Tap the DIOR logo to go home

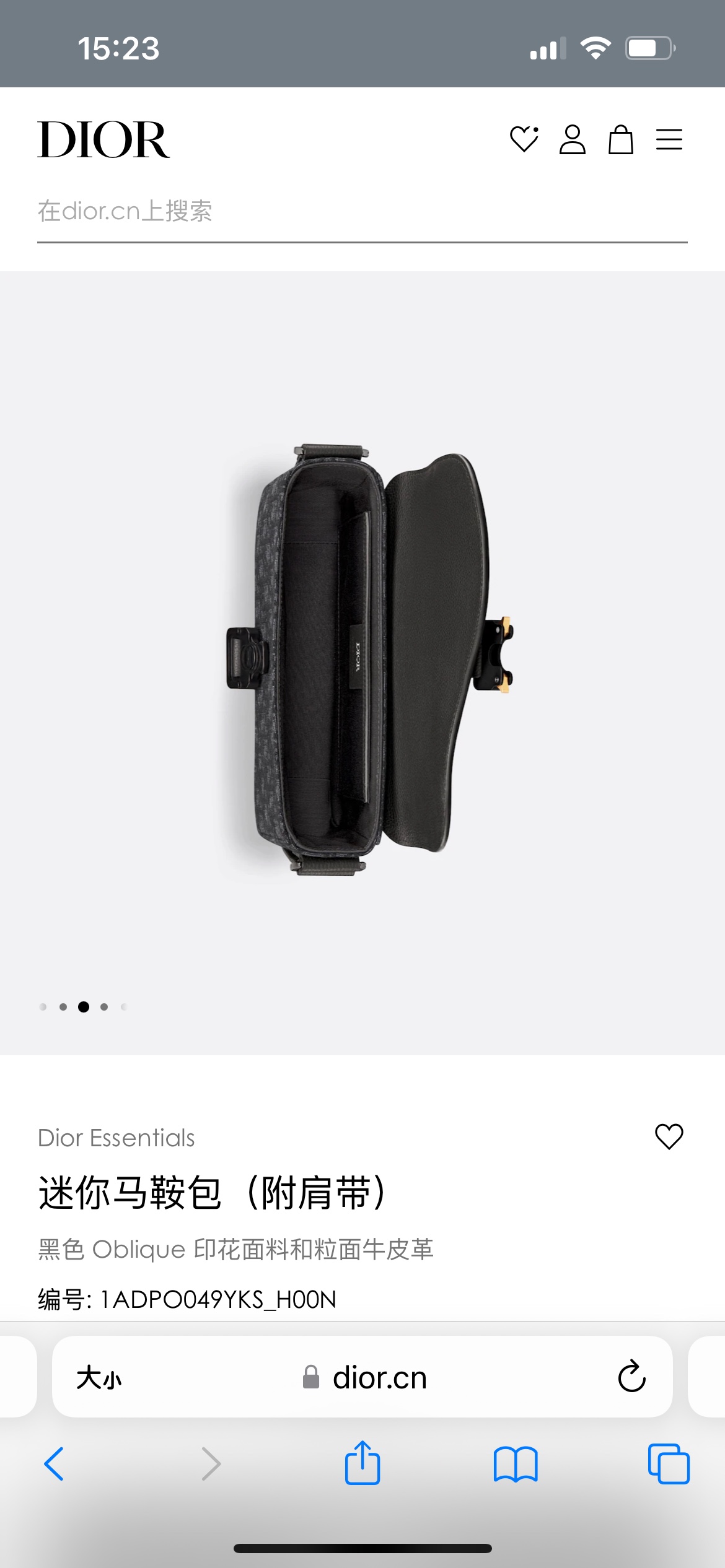click(x=103, y=140)
